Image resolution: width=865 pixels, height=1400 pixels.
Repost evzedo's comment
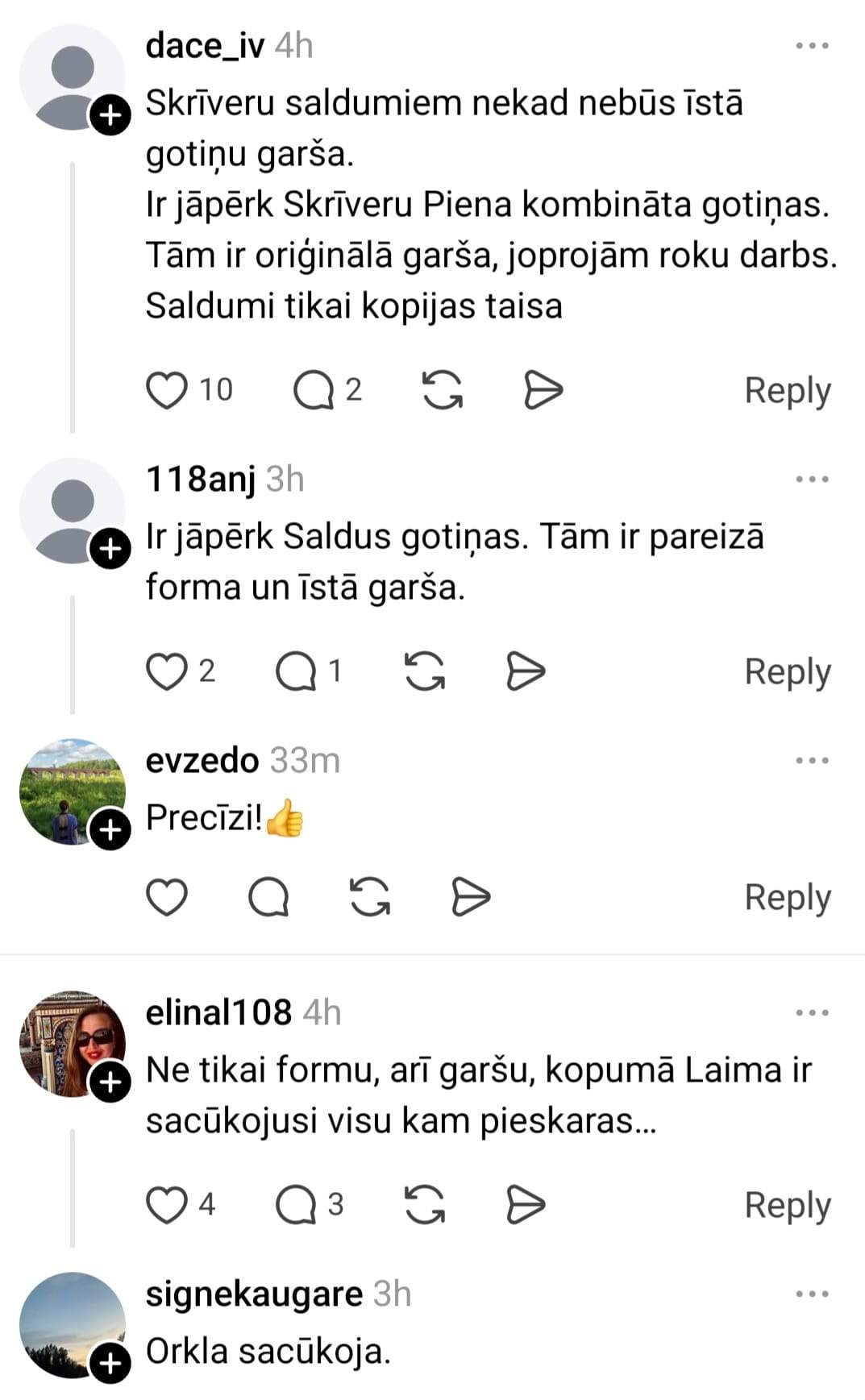(370, 897)
